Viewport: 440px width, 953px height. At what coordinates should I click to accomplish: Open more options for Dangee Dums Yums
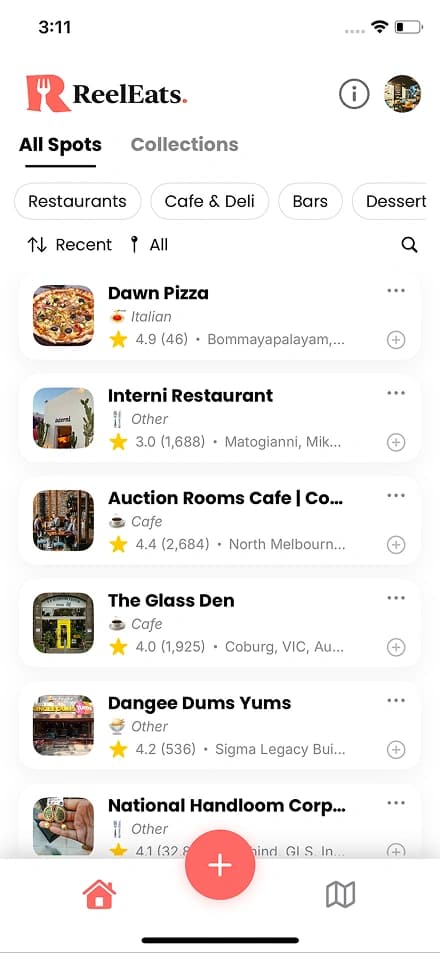(x=396, y=701)
